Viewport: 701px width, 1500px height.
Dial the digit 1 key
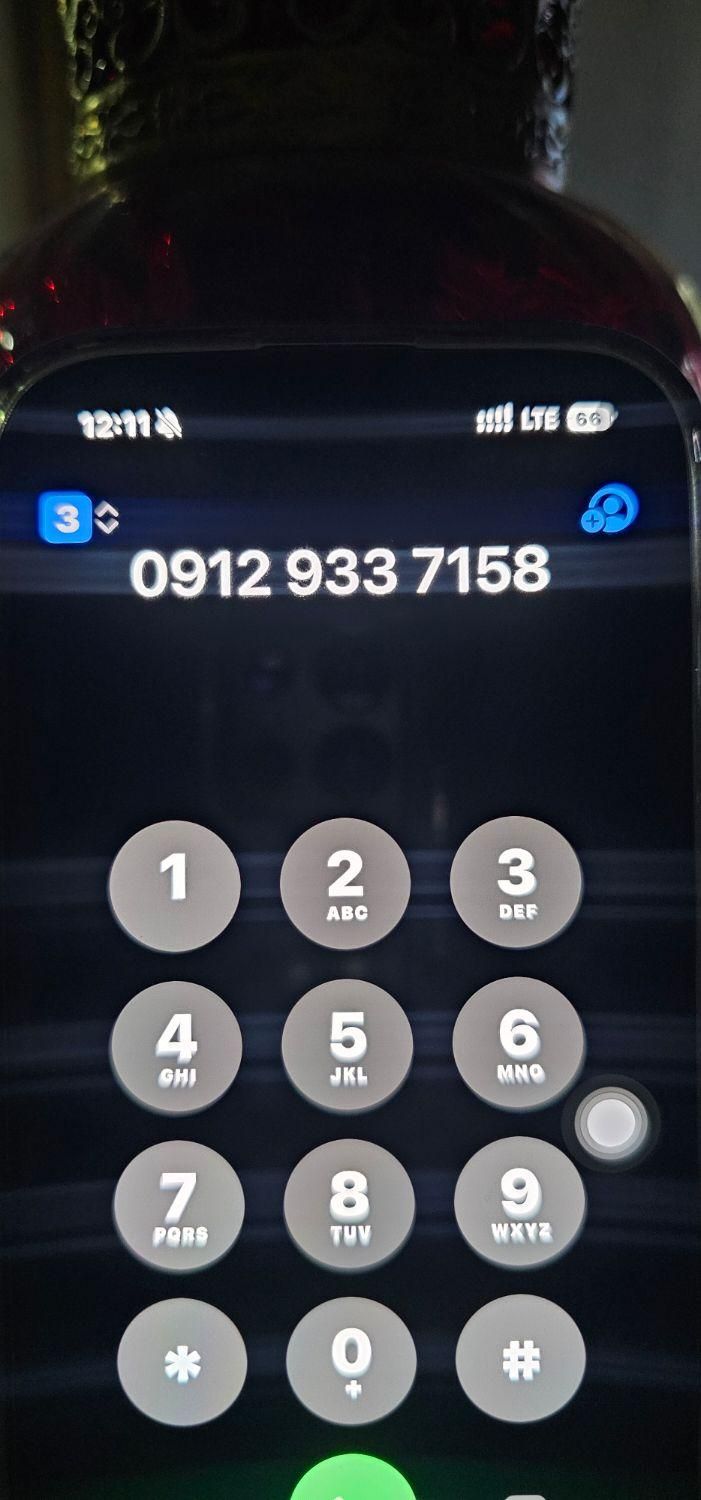point(175,885)
